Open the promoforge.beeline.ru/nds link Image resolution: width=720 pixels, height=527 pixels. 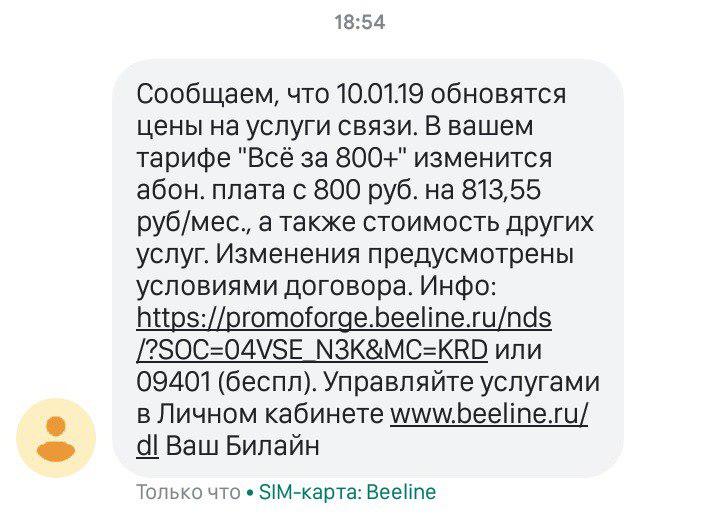coord(344,319)
